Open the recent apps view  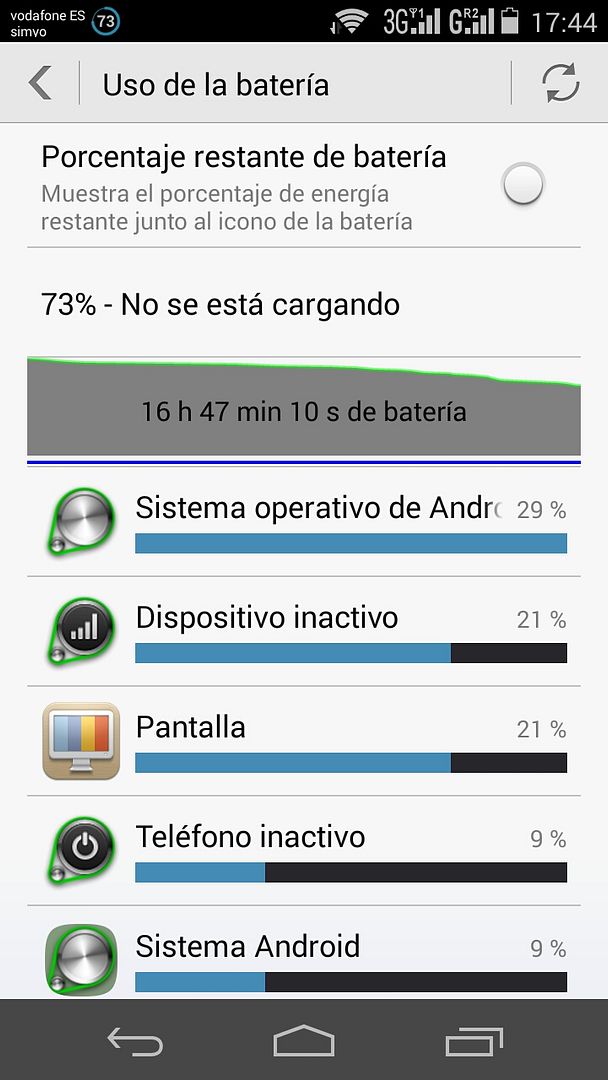point(474,1041)
